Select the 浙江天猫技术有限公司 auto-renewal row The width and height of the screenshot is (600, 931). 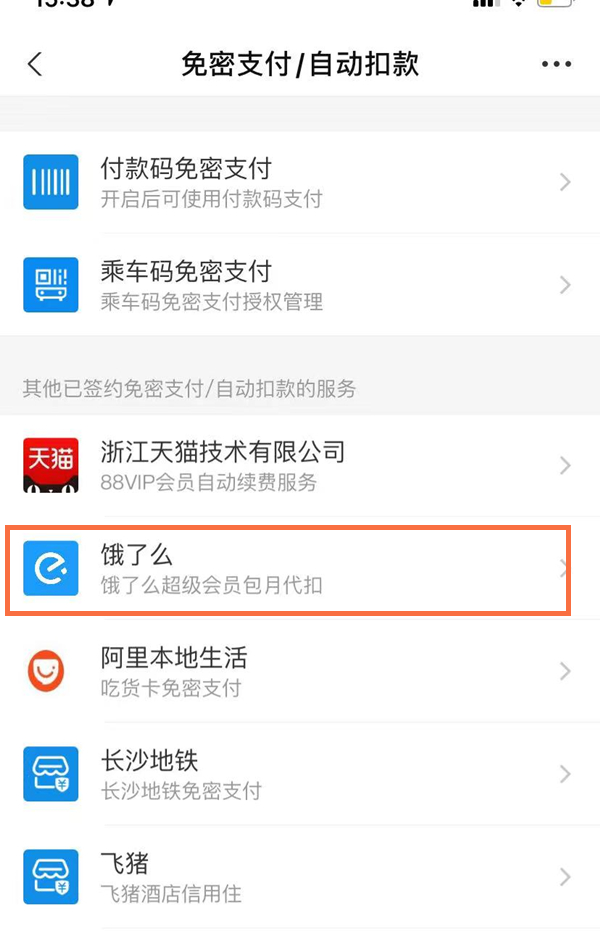[x=300, y=466]
